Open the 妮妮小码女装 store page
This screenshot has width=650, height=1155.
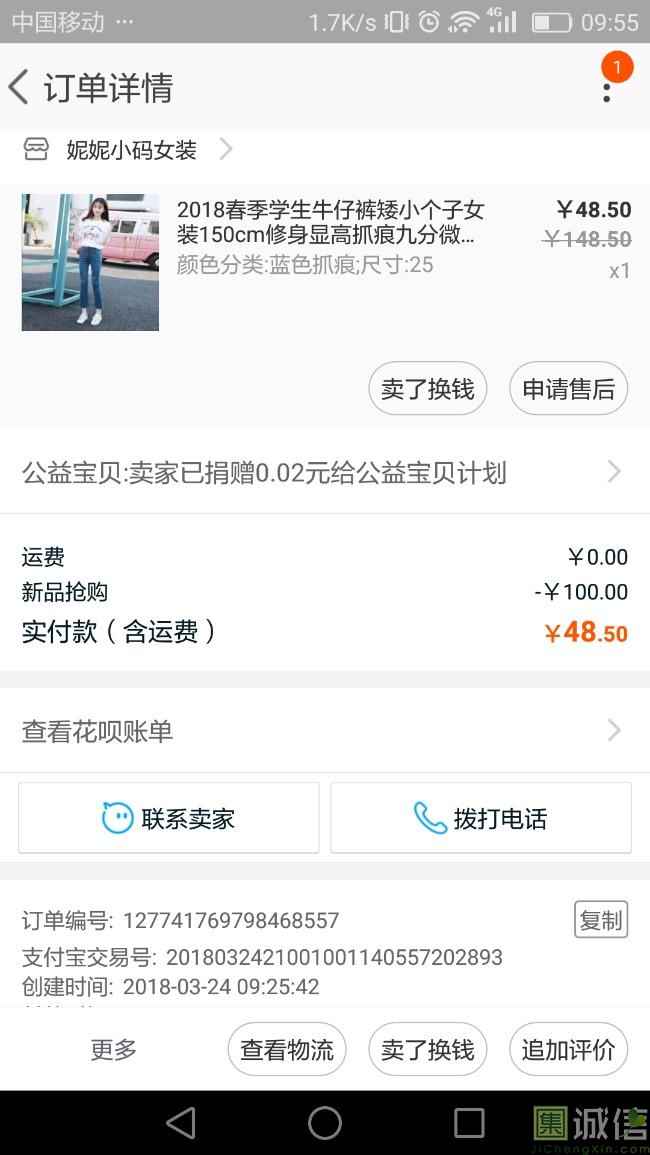pyautogui.click(x=130, y=150)
